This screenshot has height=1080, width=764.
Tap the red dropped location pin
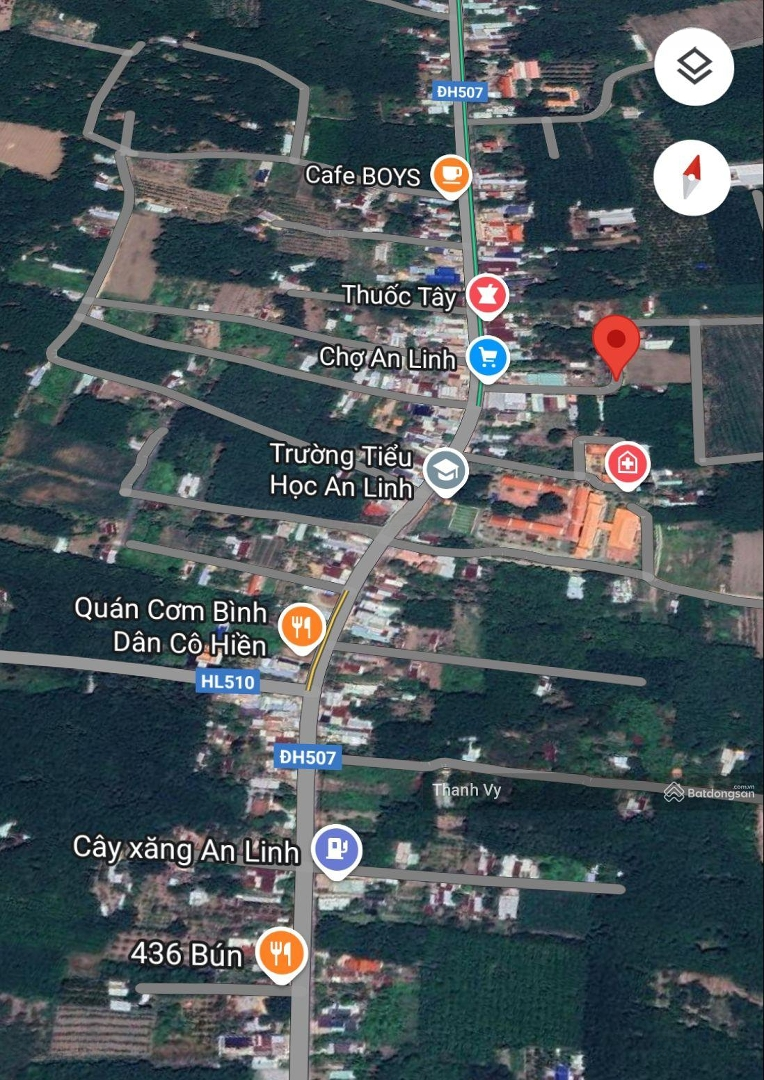pos(616,343)
